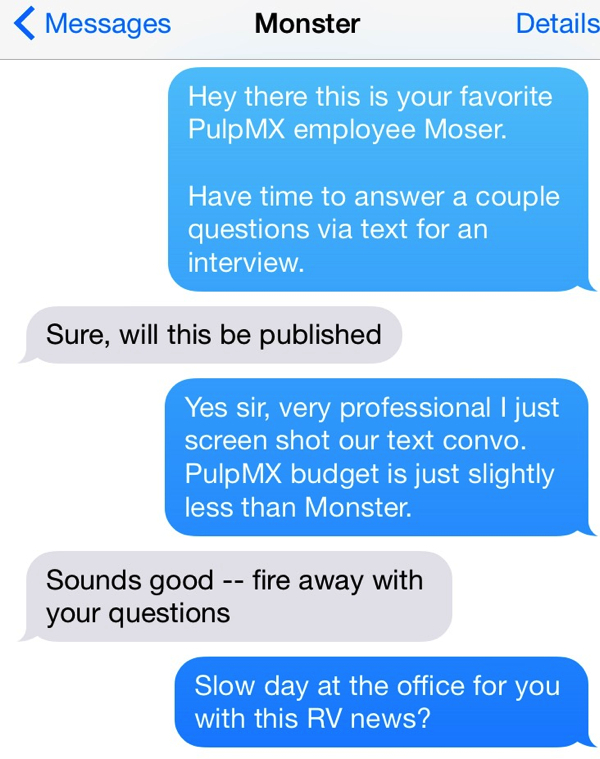The height and width of the screenshot is (759, 600).
Task: Open Details for the Monster conversation
Action: [556, 24]
